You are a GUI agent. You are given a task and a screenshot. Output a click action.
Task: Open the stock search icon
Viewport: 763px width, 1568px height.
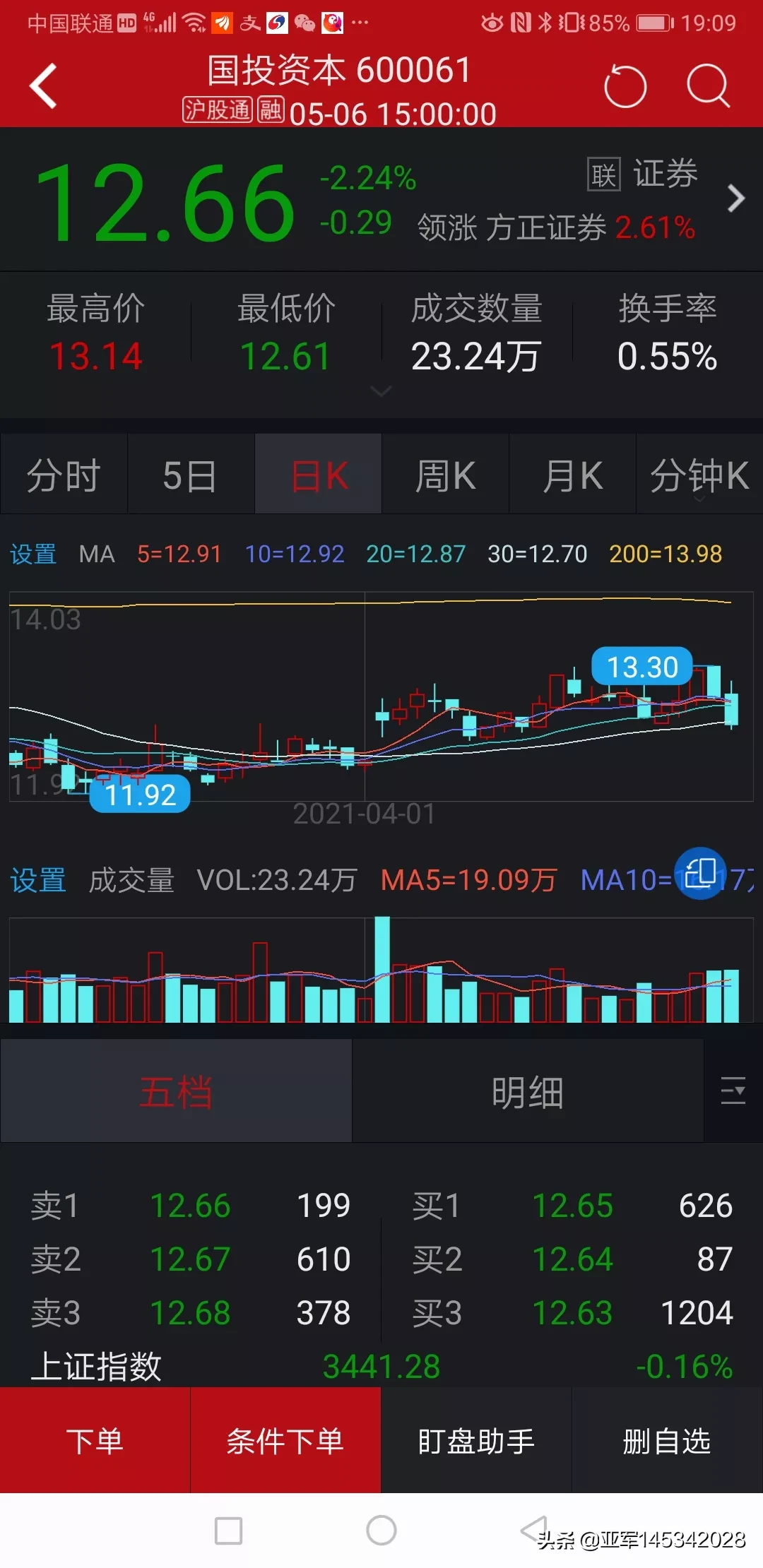(x=708, y=86)
